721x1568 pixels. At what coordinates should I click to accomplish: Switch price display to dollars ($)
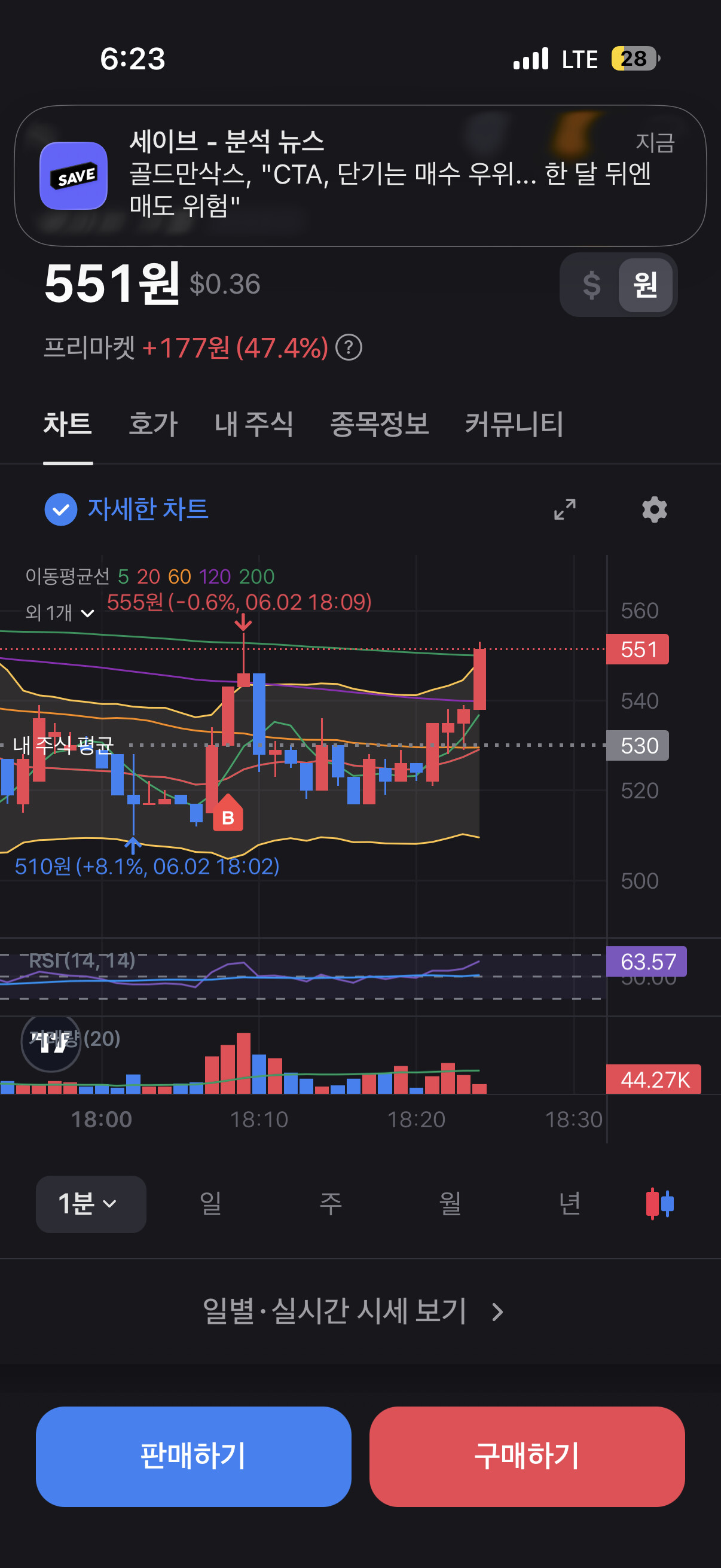(591, 285)
